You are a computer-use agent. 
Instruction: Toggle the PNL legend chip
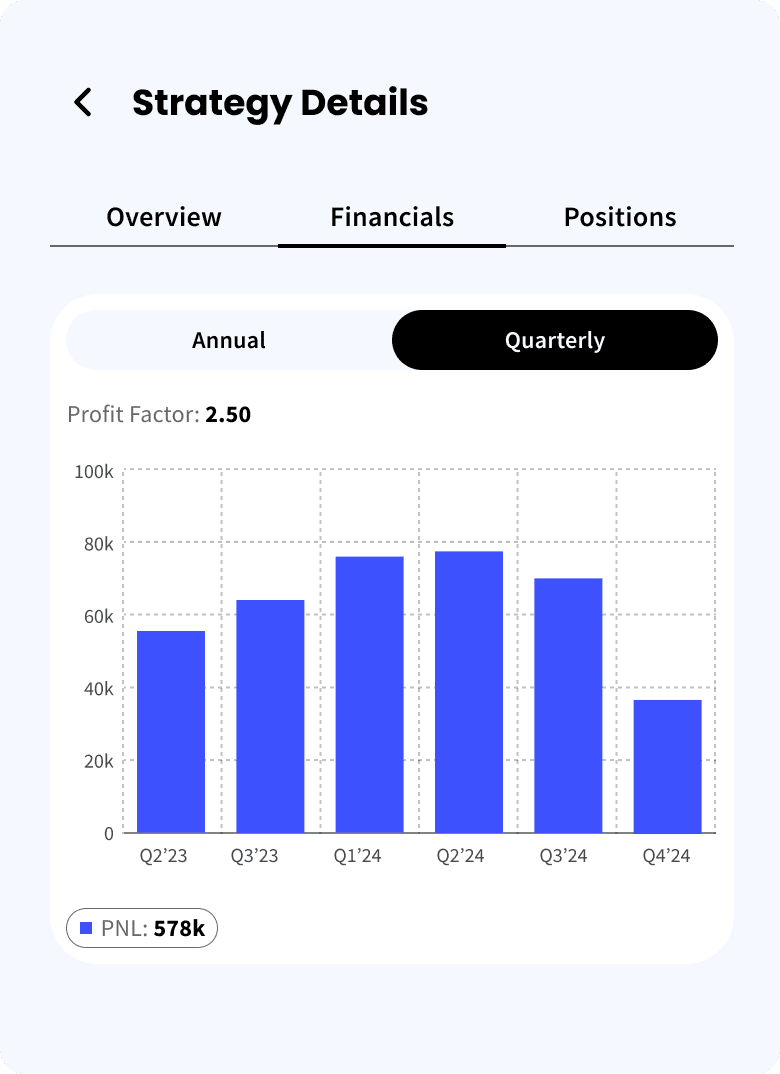click(142, 928)
